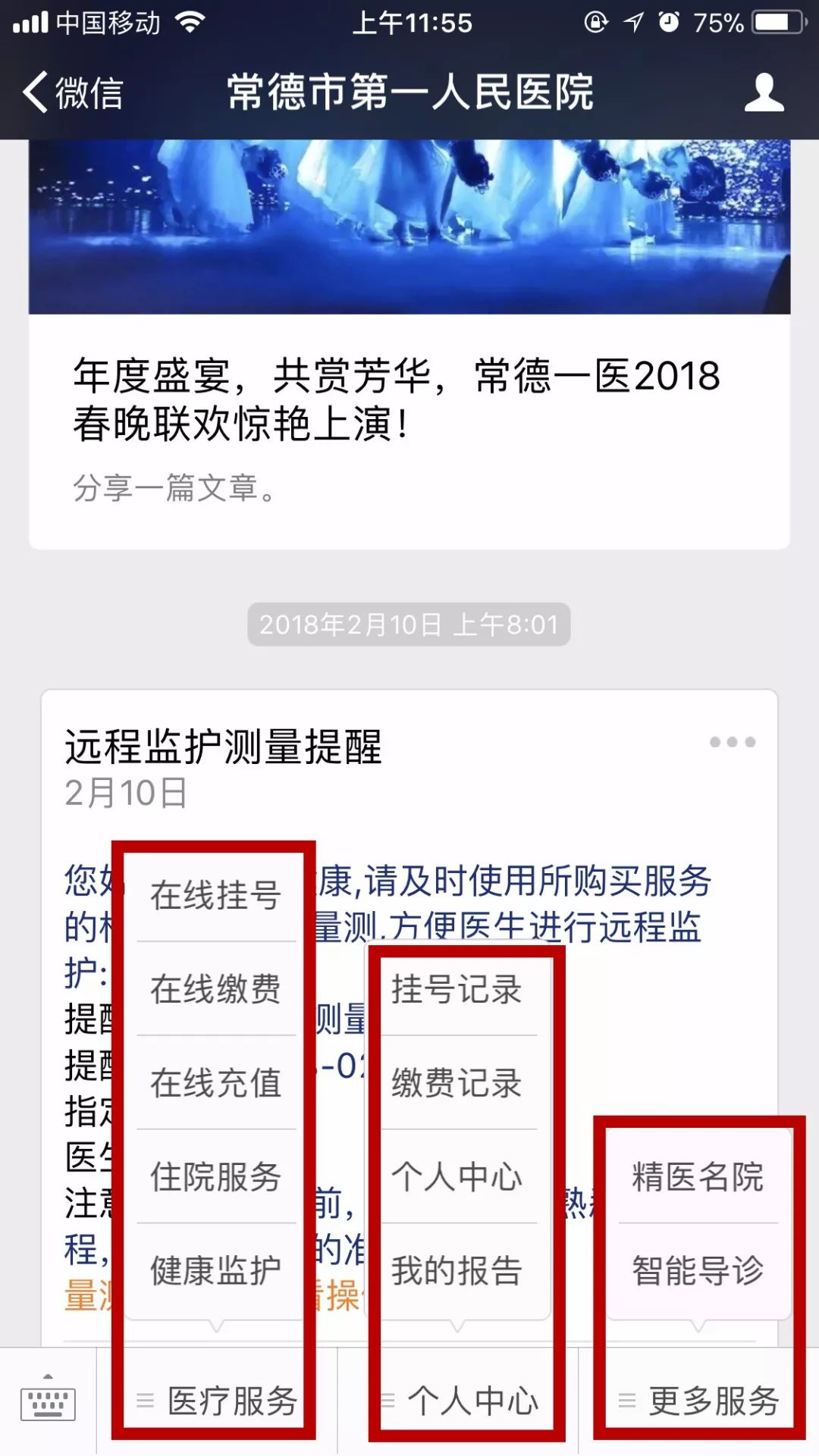Select 在线挂号 from the menu

tap(216, 896)
